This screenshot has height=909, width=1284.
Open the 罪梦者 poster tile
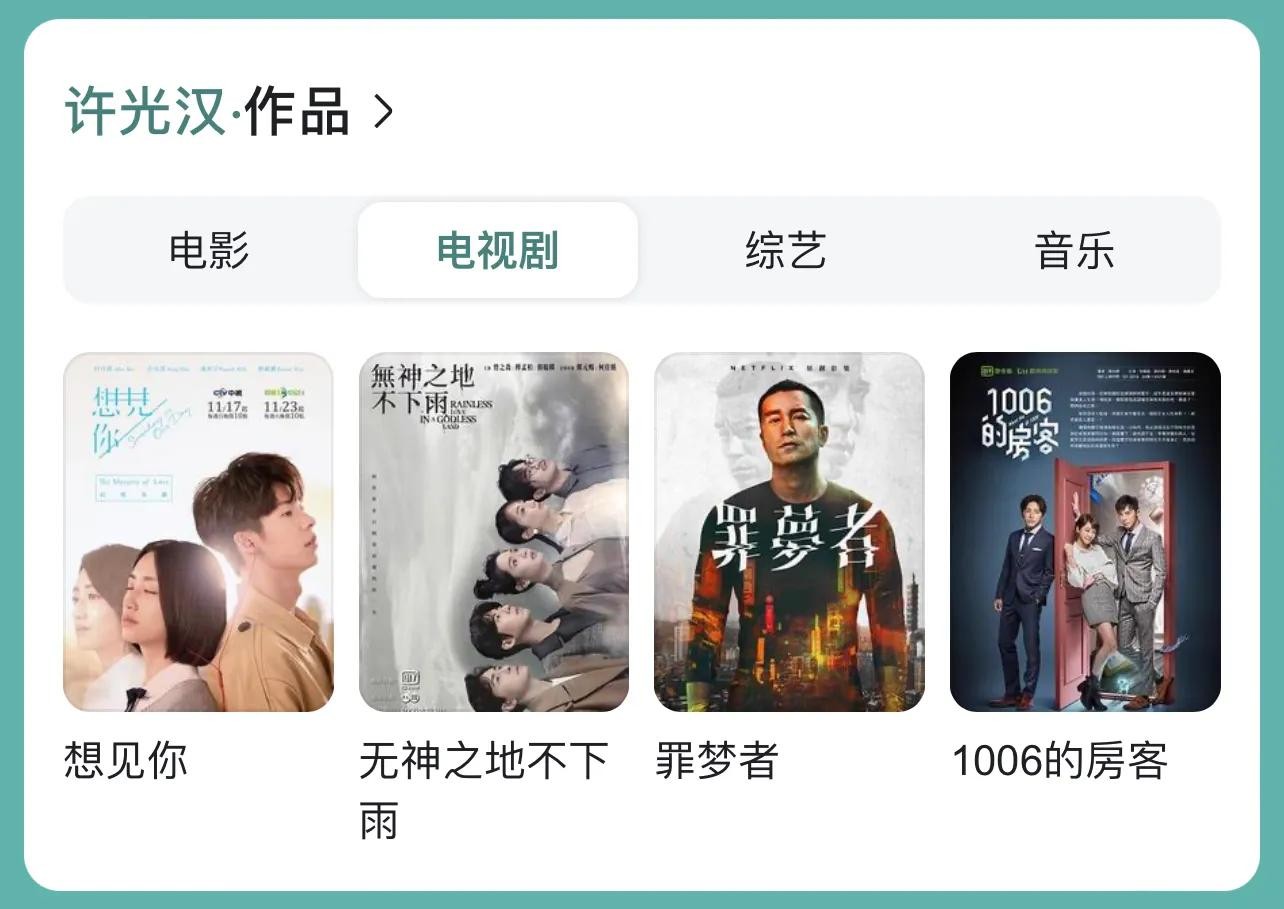point(789,532)
